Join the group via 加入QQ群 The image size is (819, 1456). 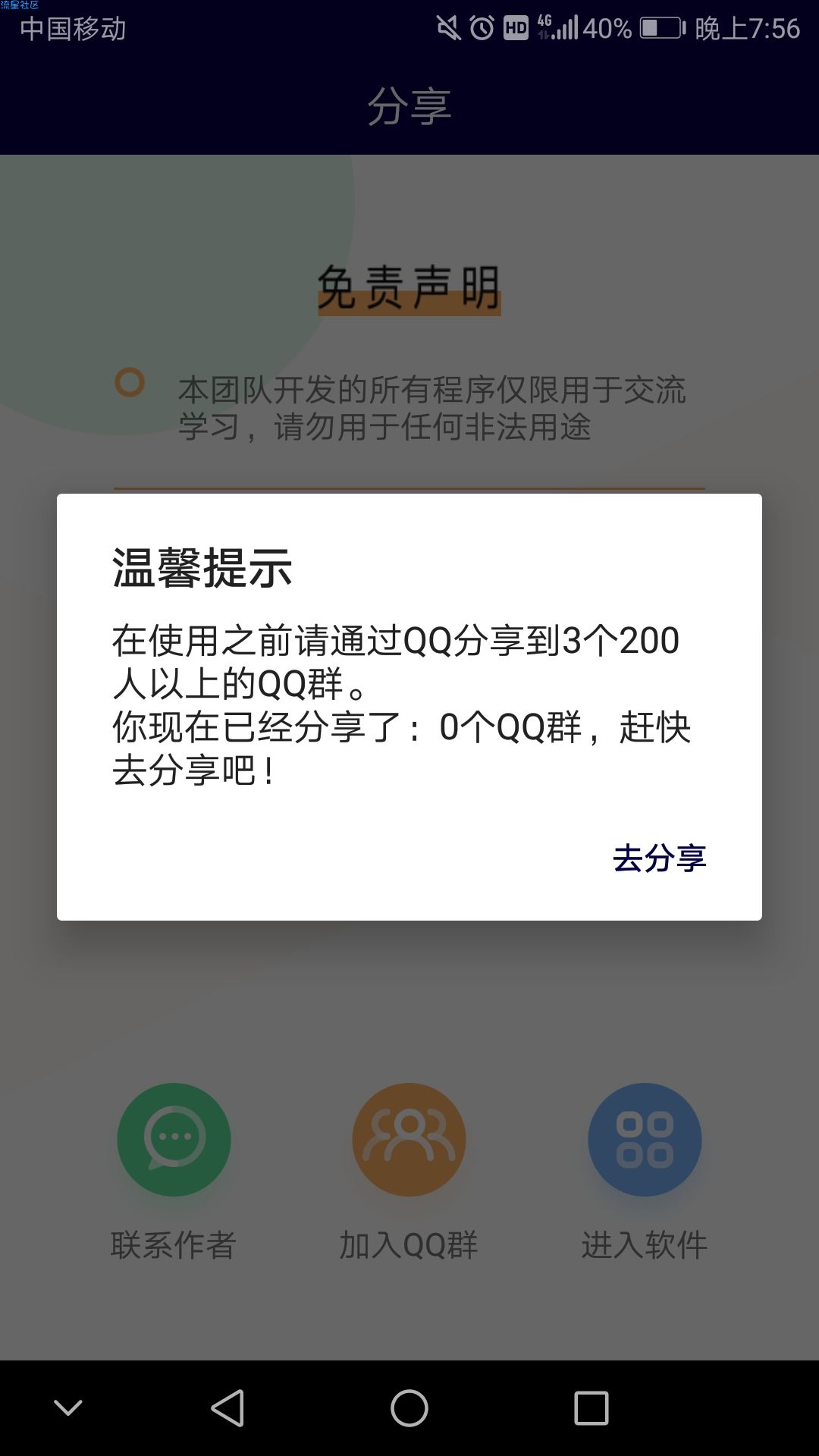(x=409, y=1140)
